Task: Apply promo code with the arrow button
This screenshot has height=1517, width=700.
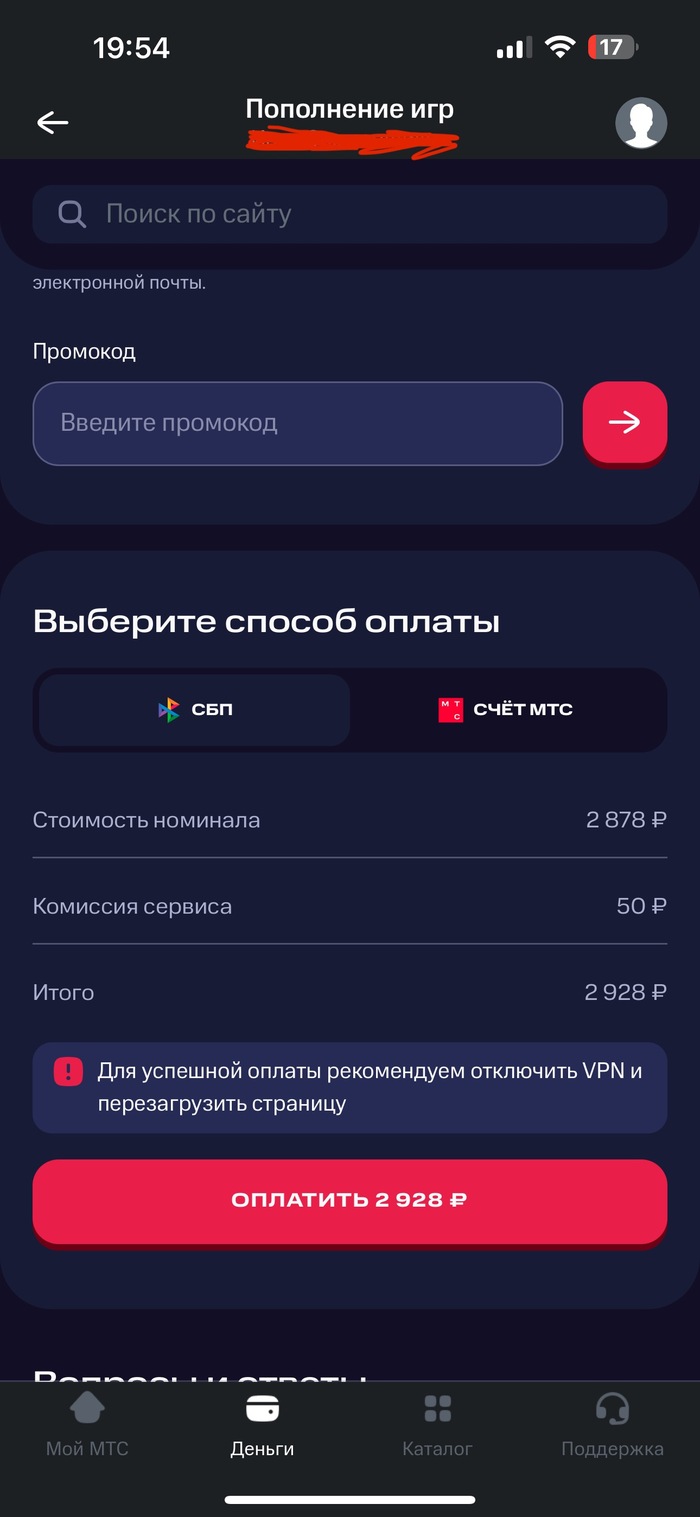Action: pos(624,423)
